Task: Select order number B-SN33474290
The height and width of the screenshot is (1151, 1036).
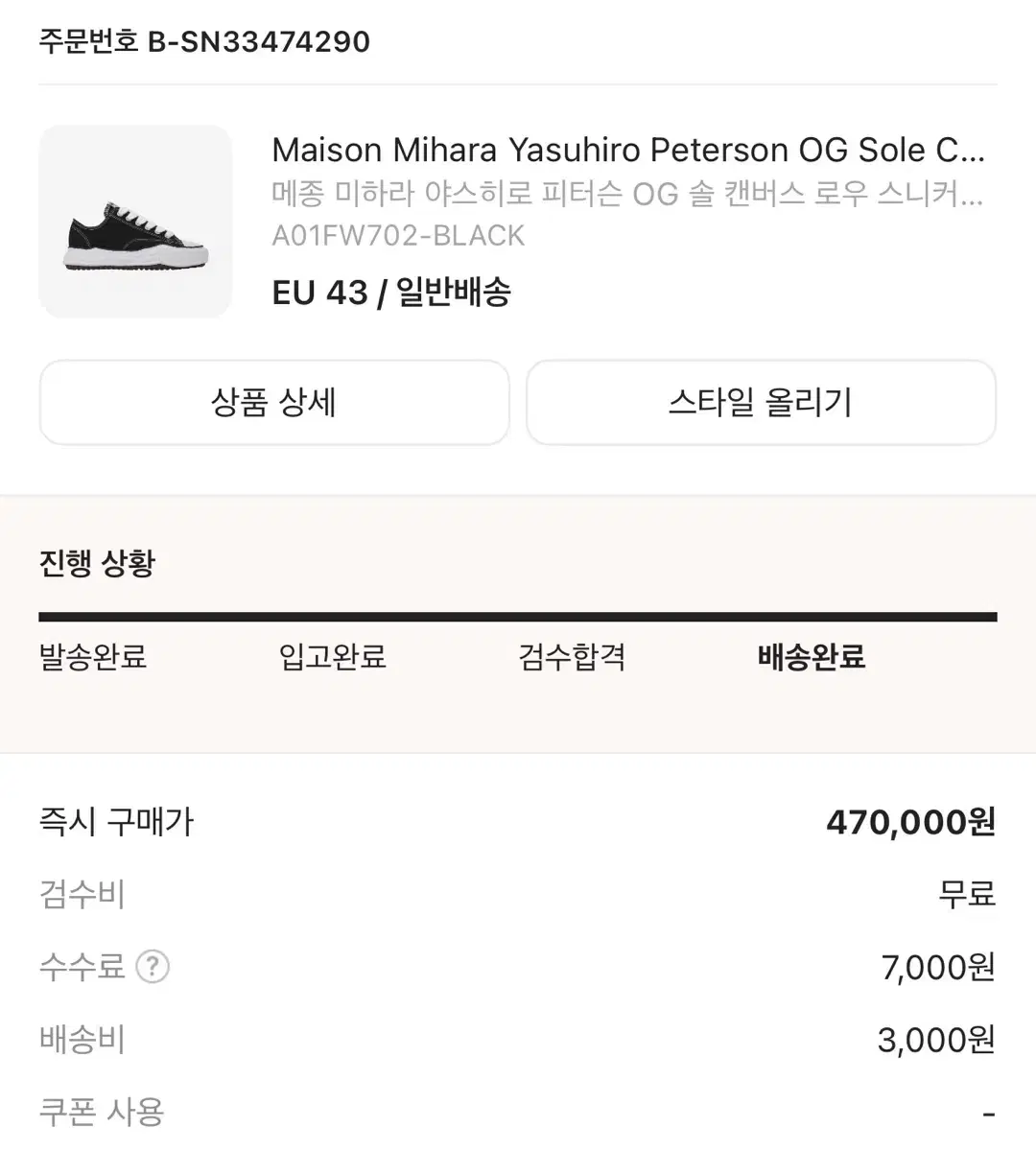Action: tap(203, 41)
